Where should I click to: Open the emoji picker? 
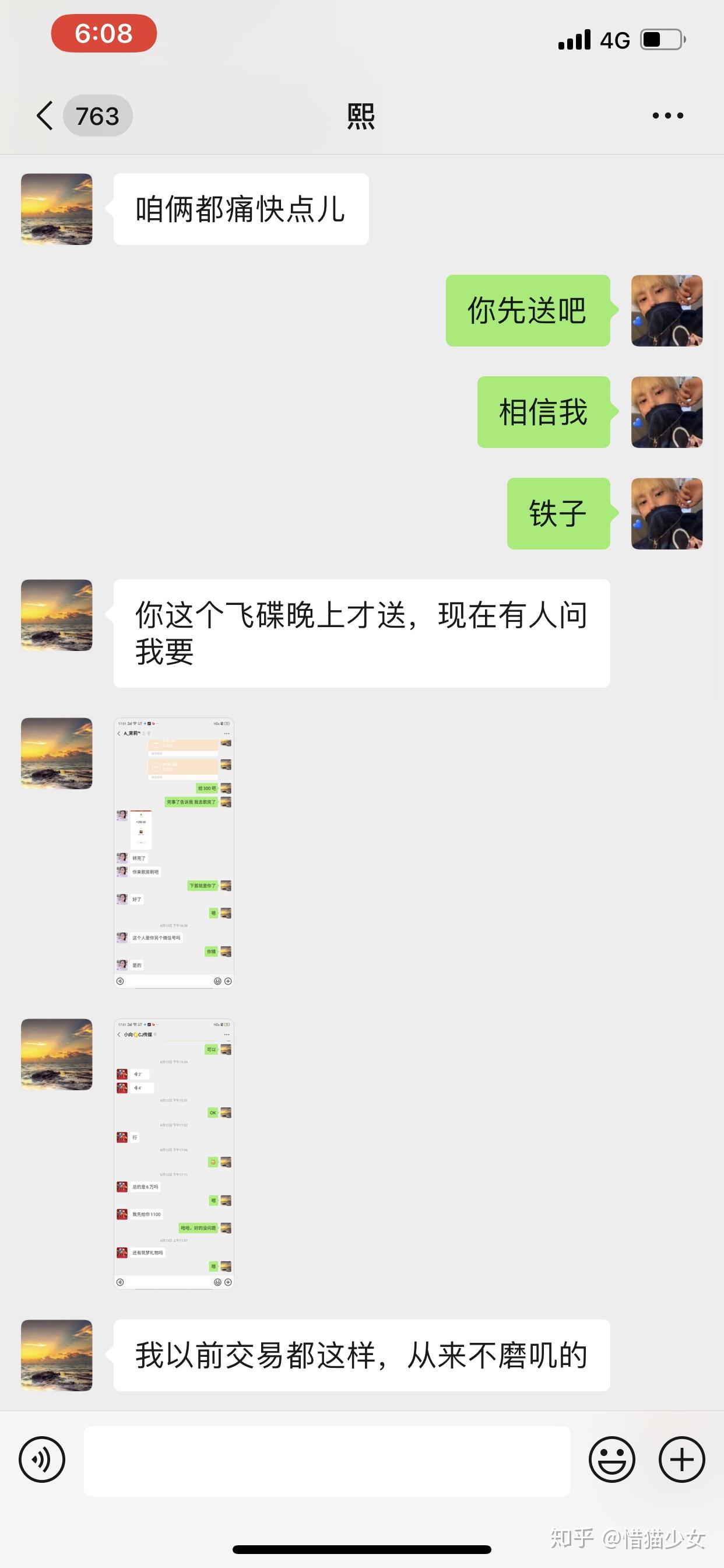pyautogui.click(x=611, y=1459)
